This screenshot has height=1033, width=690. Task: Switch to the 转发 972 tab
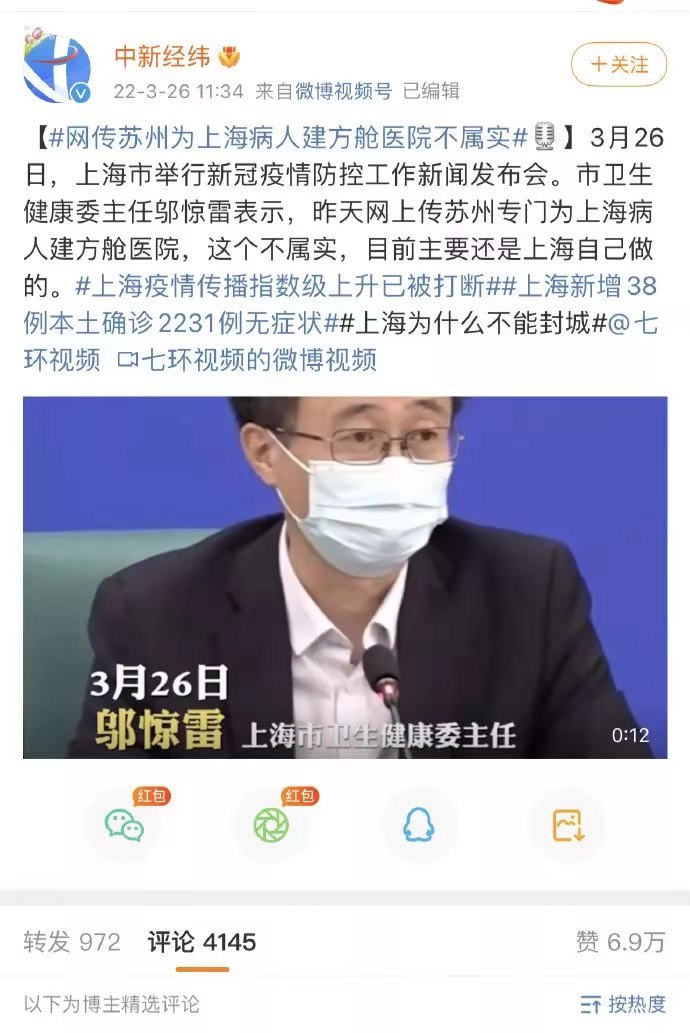[72, 942]
